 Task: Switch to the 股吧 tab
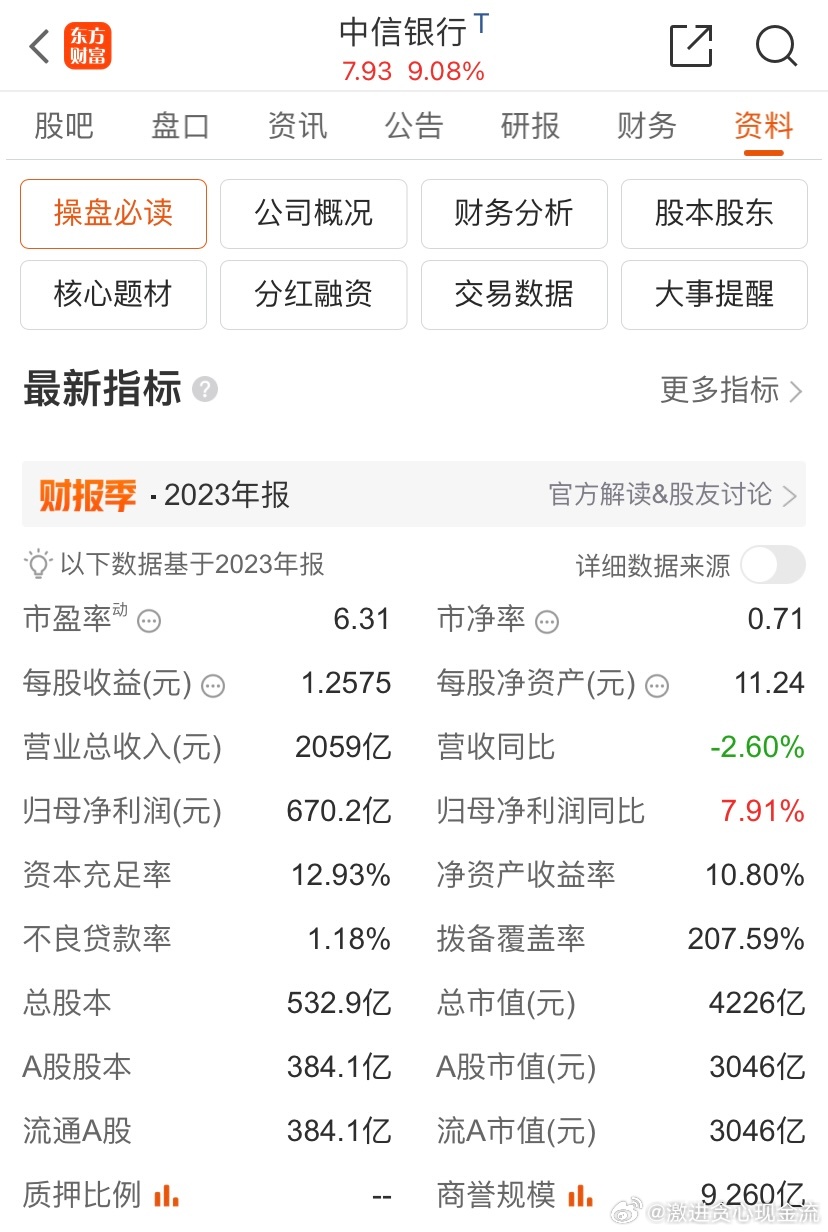[x=64, y=126]
